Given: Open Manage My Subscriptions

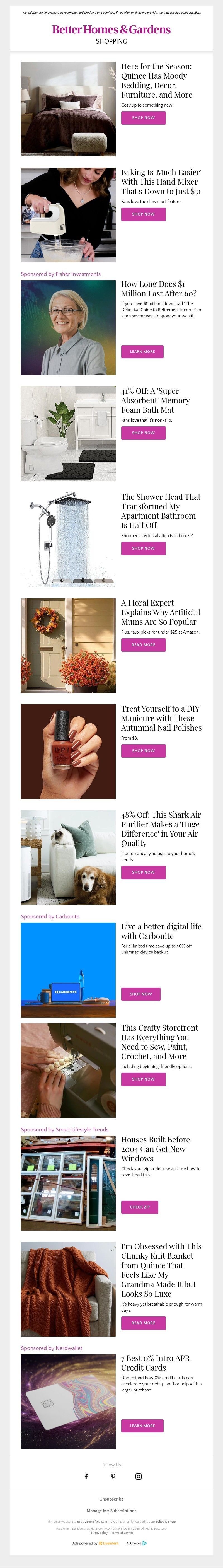Looking at the screenshot, I should point(111,1511).
